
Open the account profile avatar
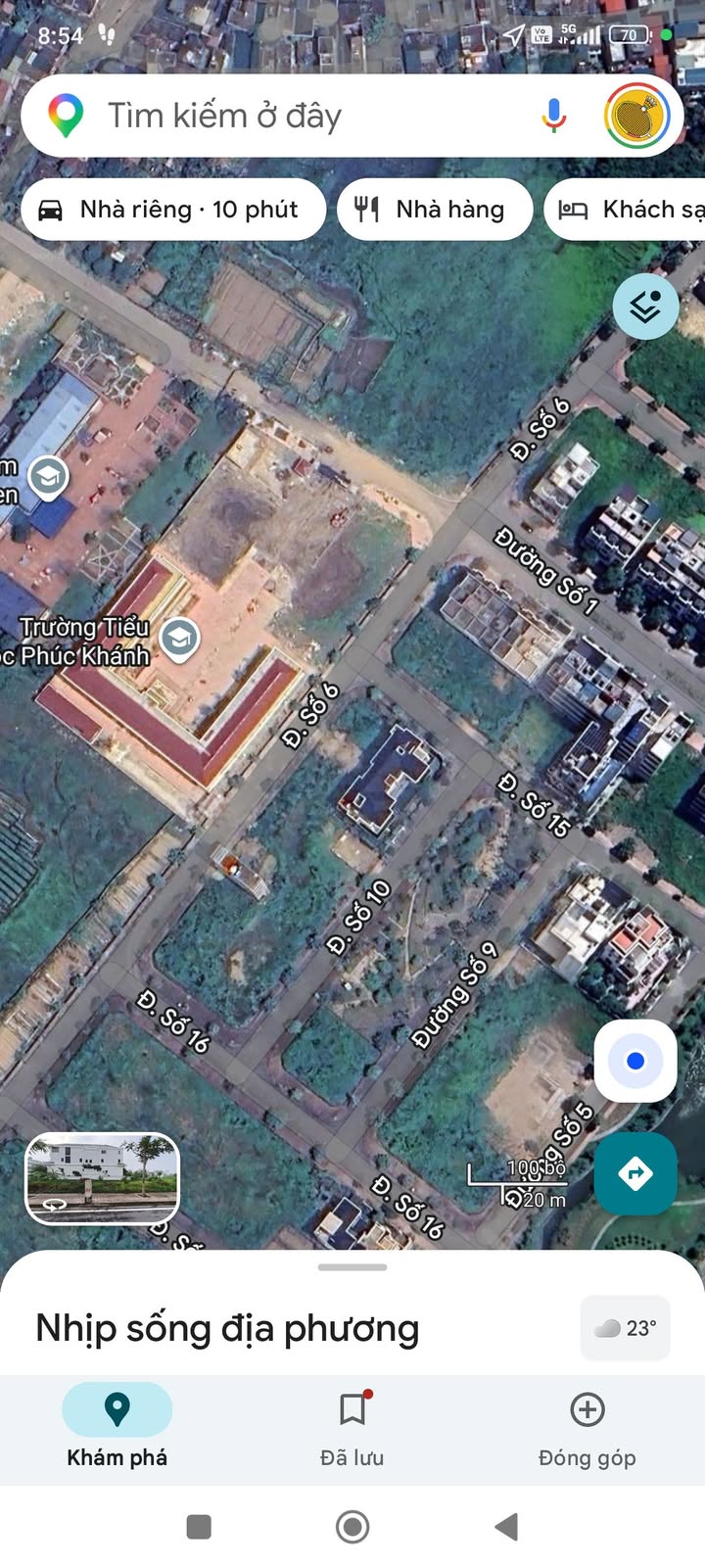[x=636, y=116]
